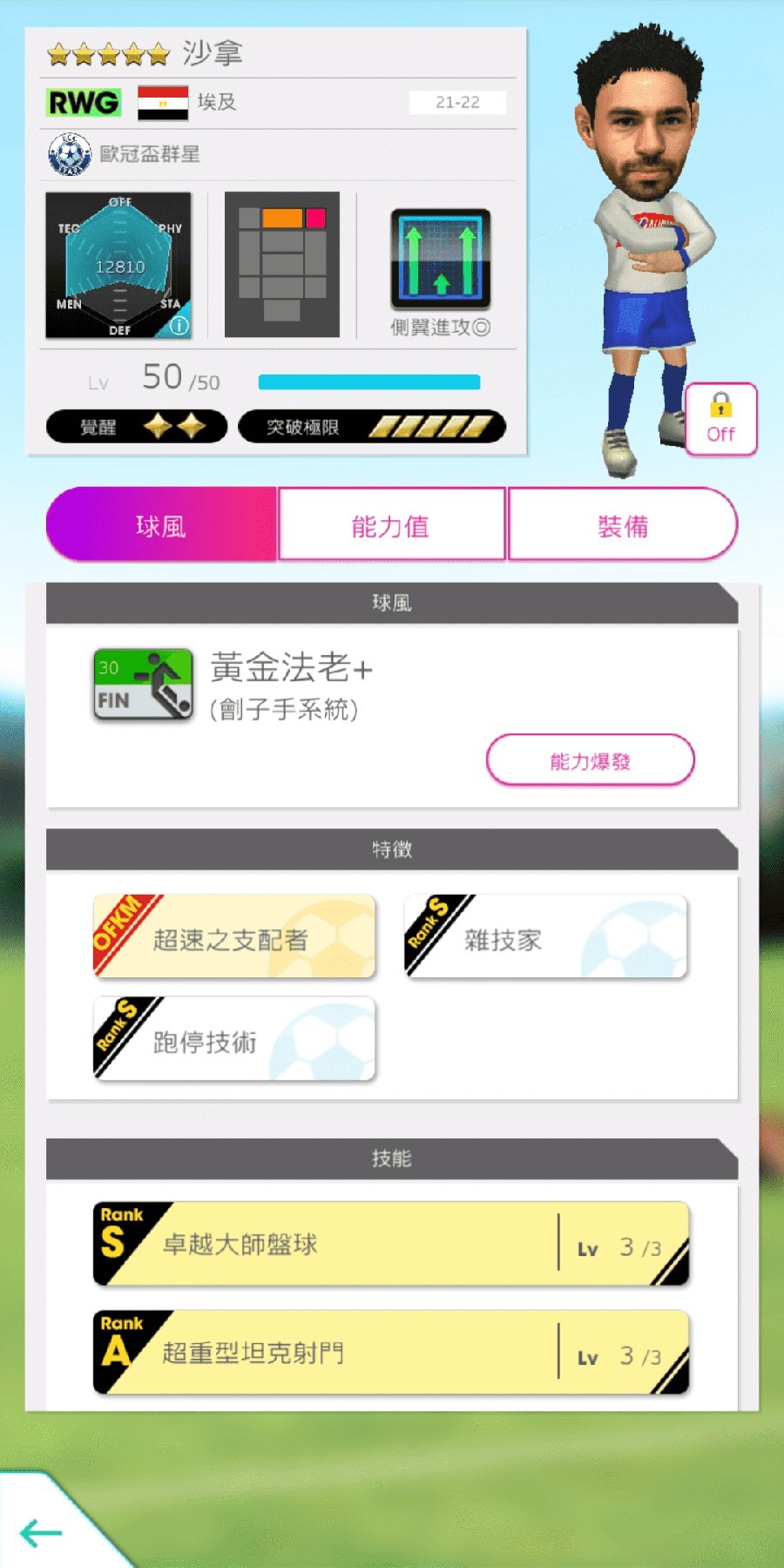Open the position grid diagram
This screenshot has height=1568, width=784.
click(x=281, y=264)
